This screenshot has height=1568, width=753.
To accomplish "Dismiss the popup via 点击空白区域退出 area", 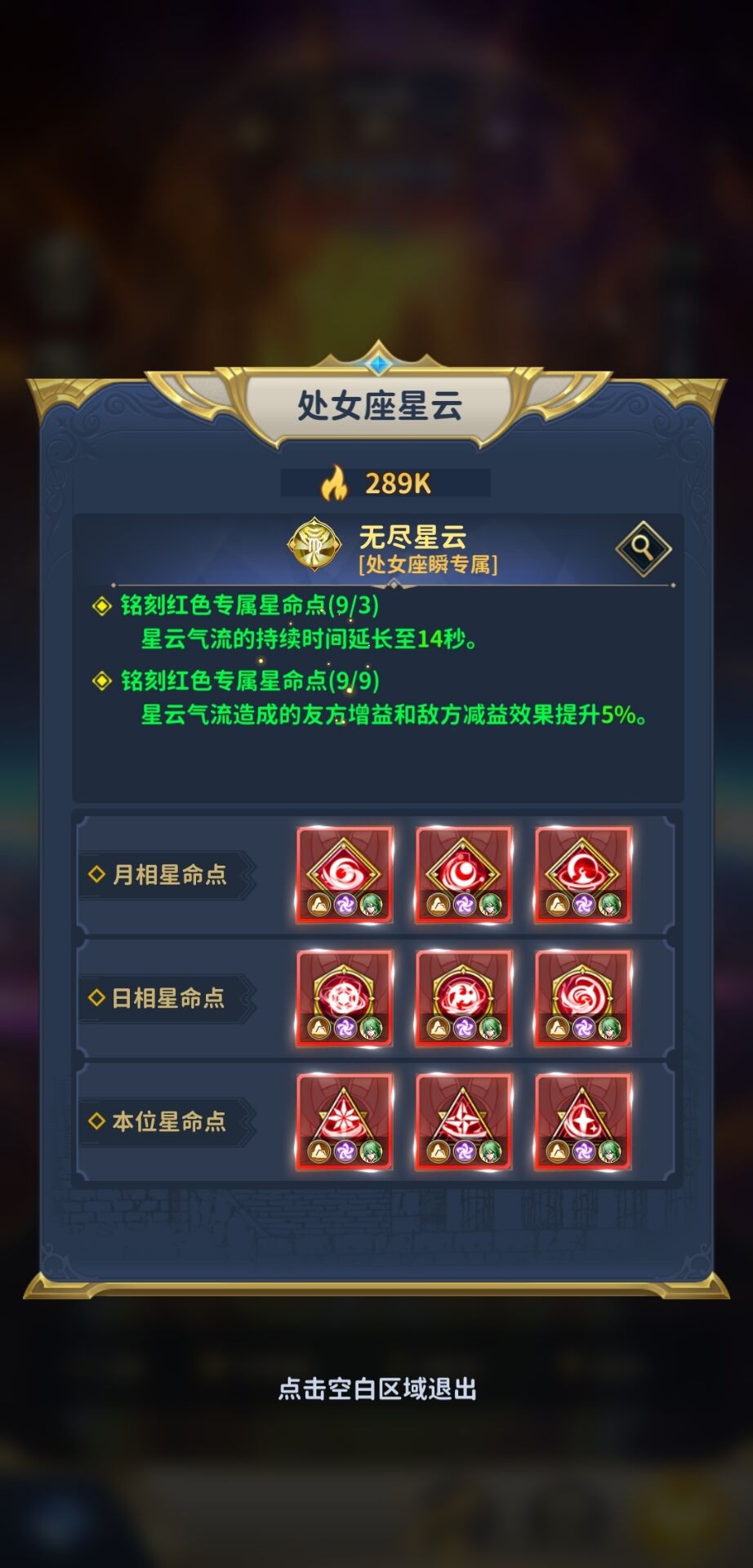I will coord(376,1389).
